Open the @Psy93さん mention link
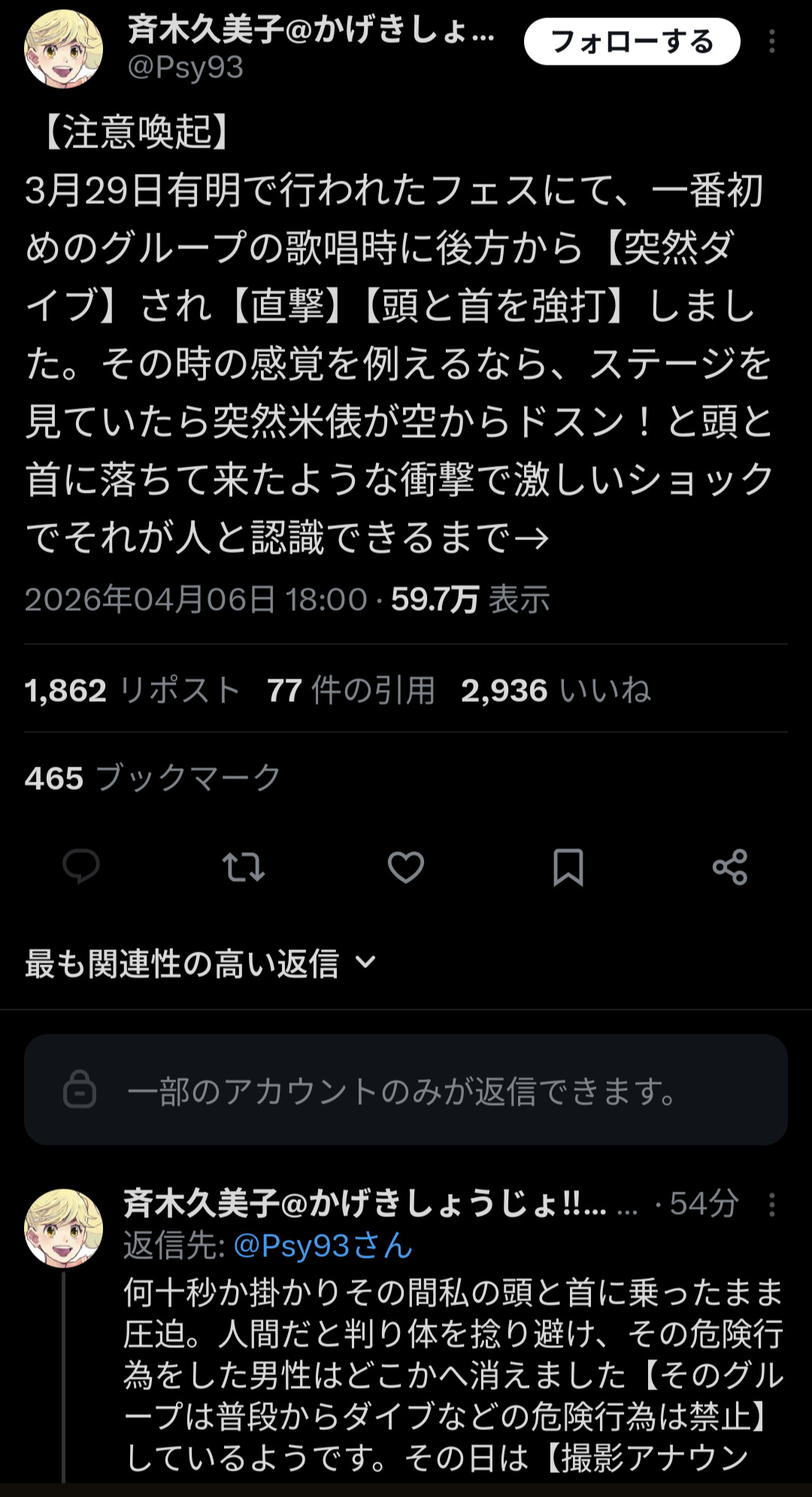812x1497 pixels. click(x=323, y=1246)
